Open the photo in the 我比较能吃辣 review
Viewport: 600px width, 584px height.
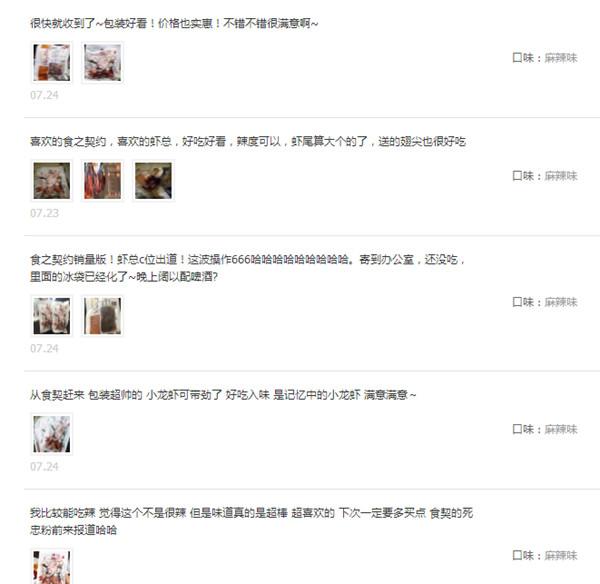pos(51,566)
